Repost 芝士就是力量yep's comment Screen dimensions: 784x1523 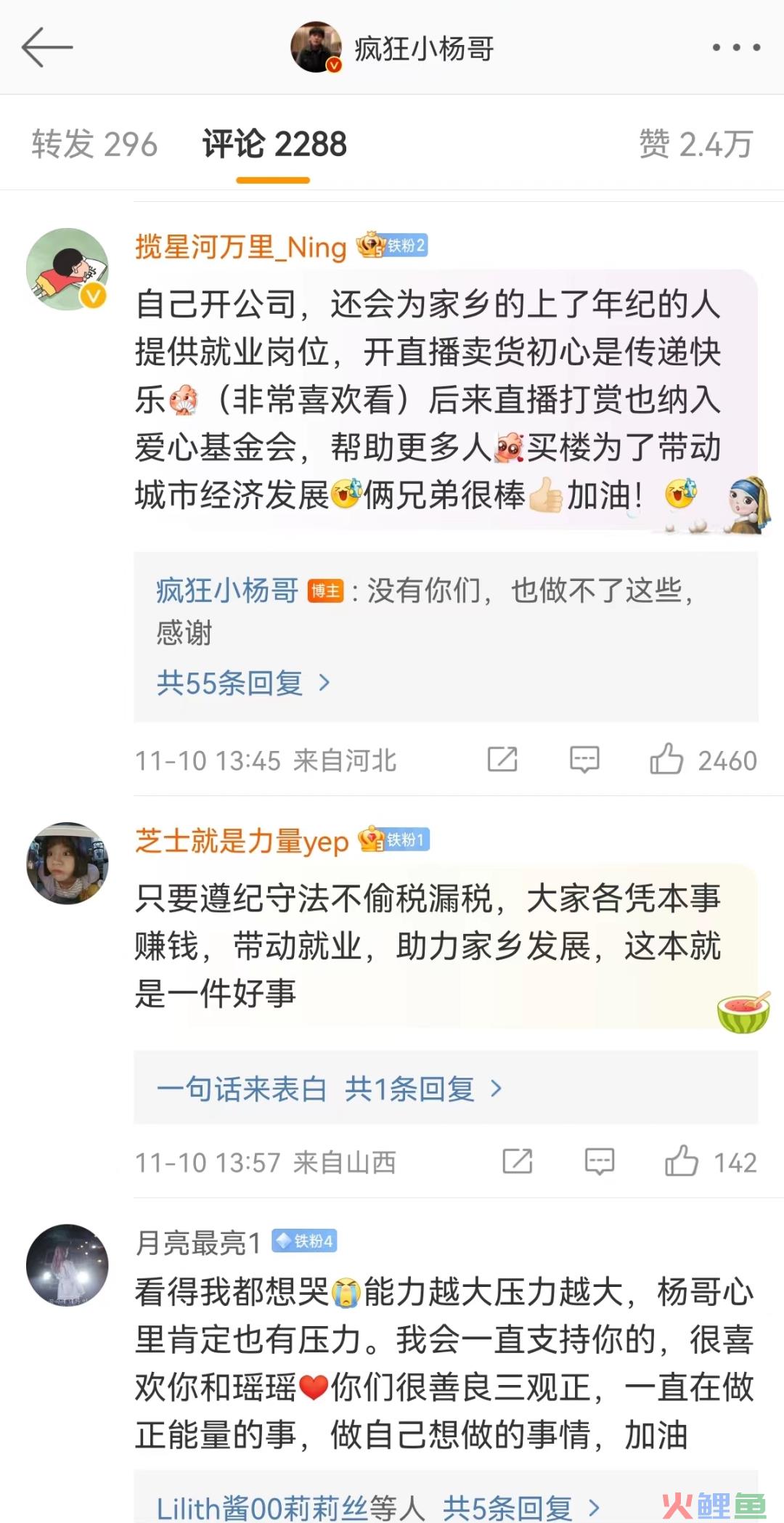[x=518, y=1161]
